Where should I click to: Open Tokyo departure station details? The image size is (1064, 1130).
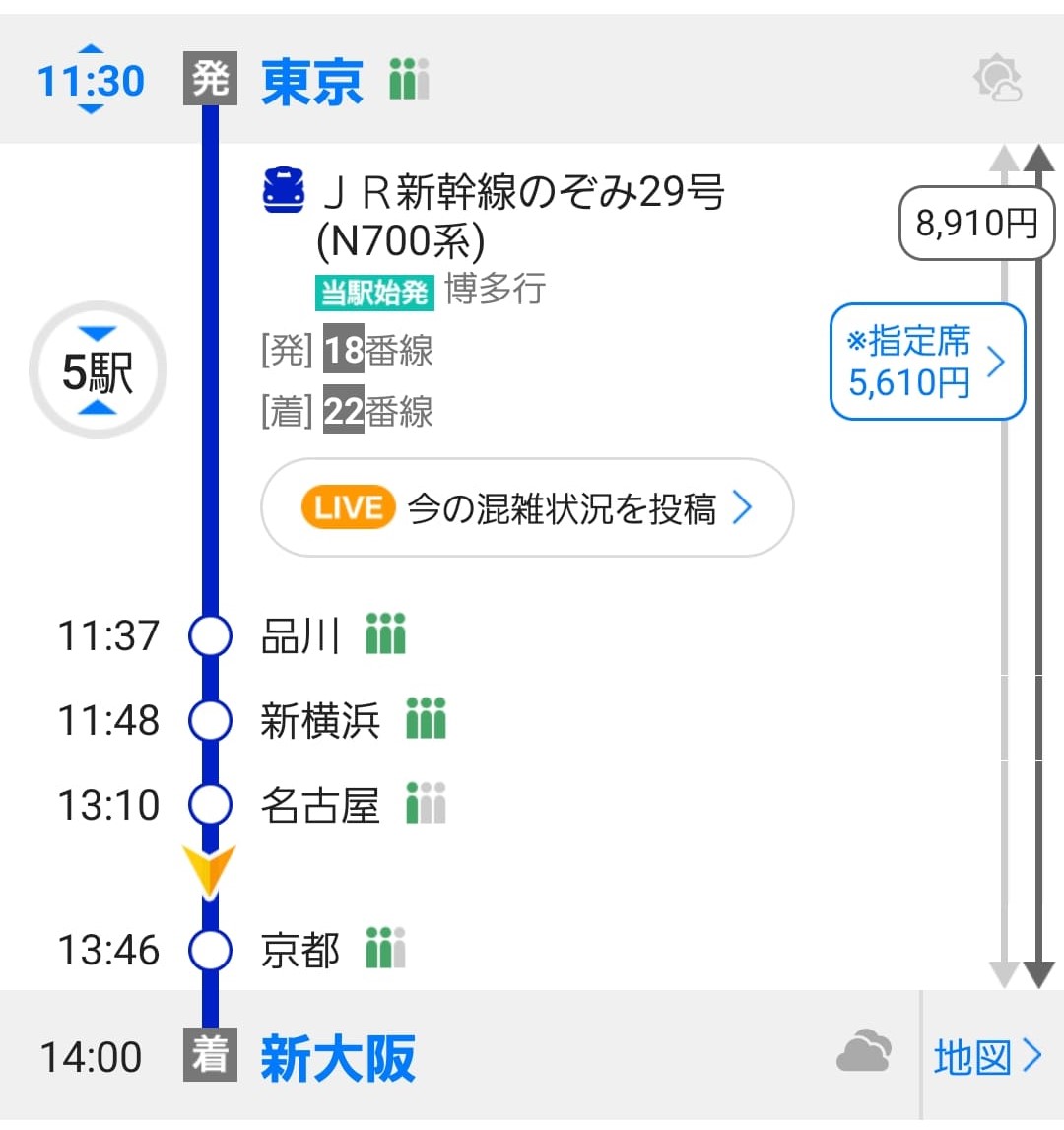point(311,81)
